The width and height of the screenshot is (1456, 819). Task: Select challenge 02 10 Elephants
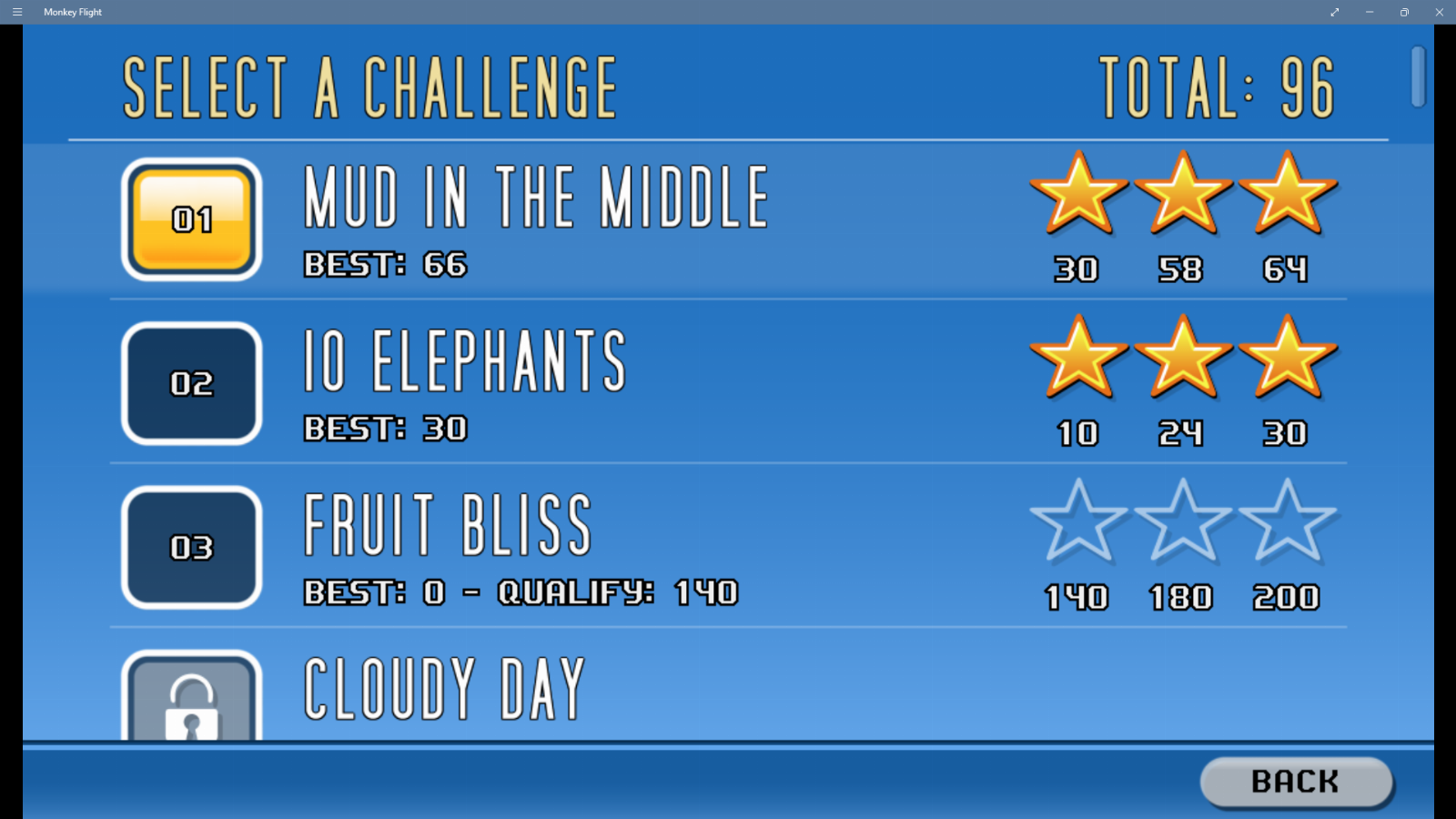(x=192, y=383)
